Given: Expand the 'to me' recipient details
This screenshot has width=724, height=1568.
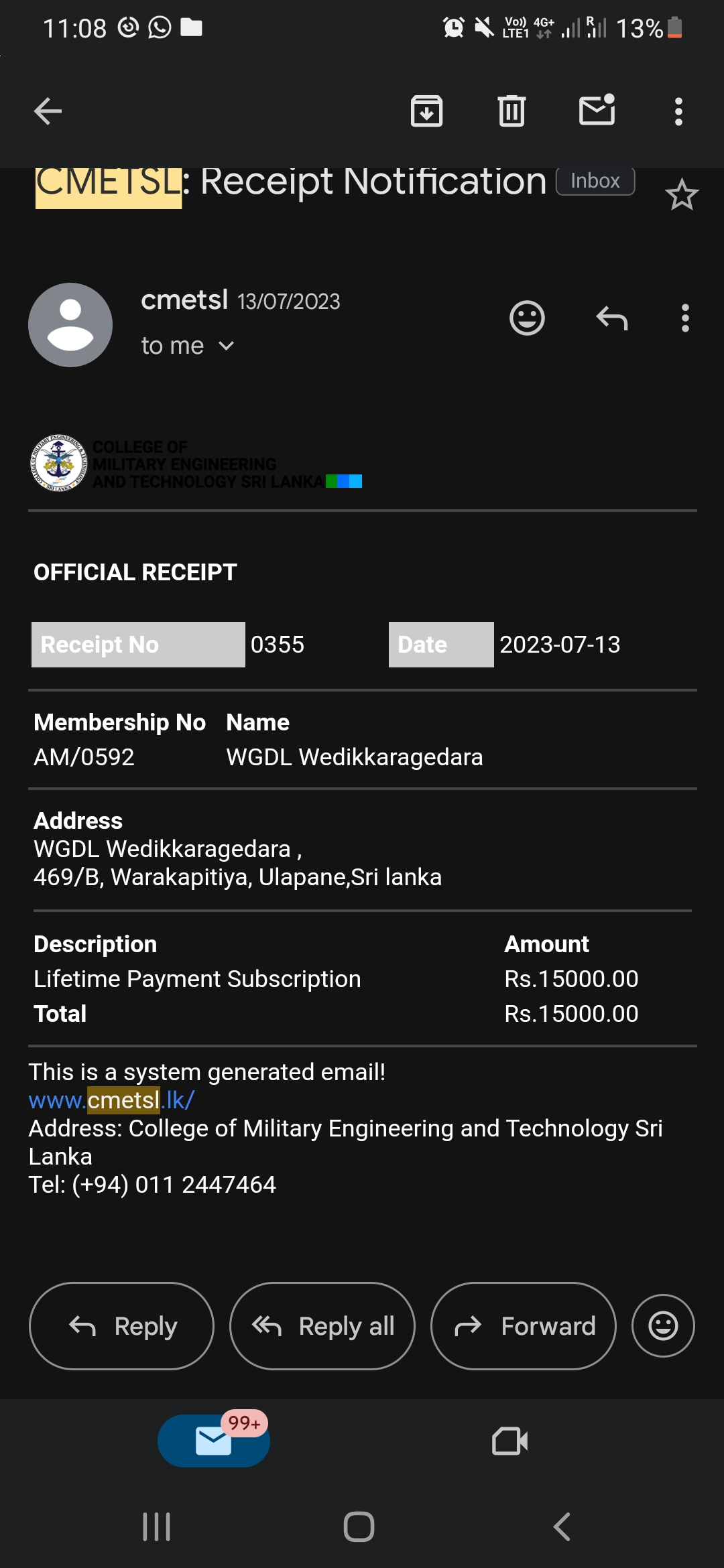Looking at the screenshot, I should [x=188, y=346].
